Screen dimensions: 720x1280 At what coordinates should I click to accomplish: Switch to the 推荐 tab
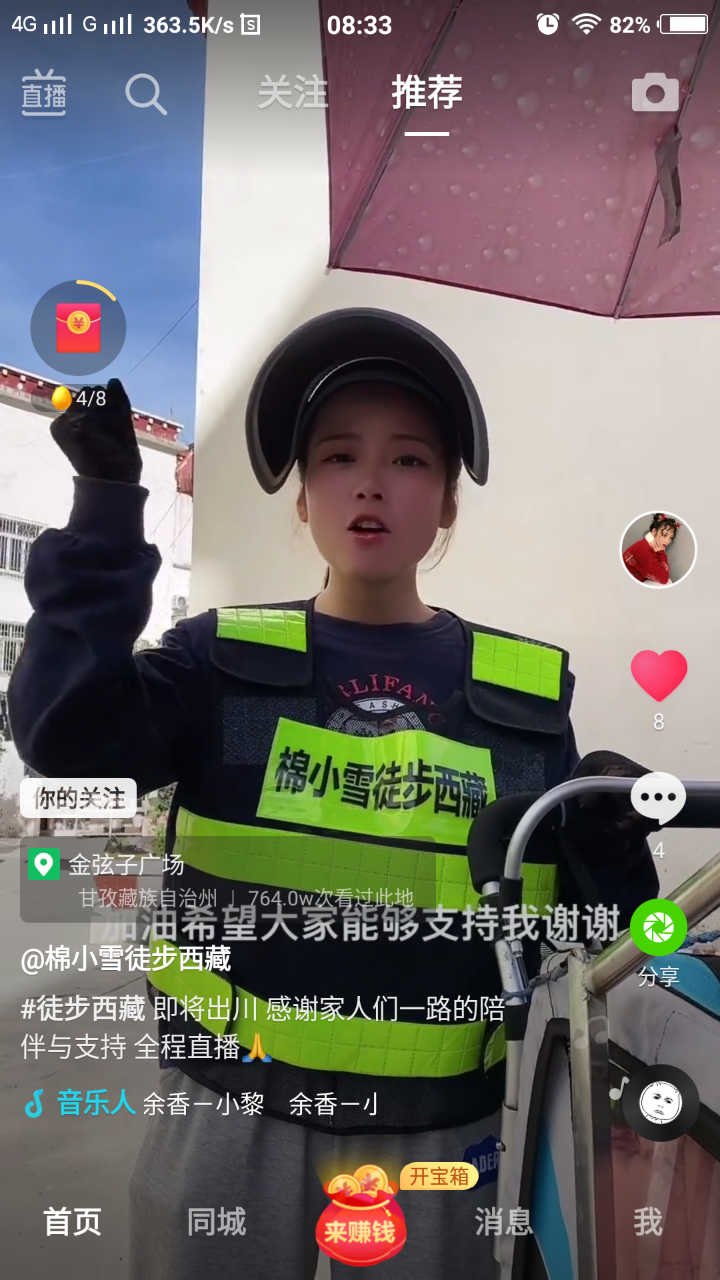[427, 93]
